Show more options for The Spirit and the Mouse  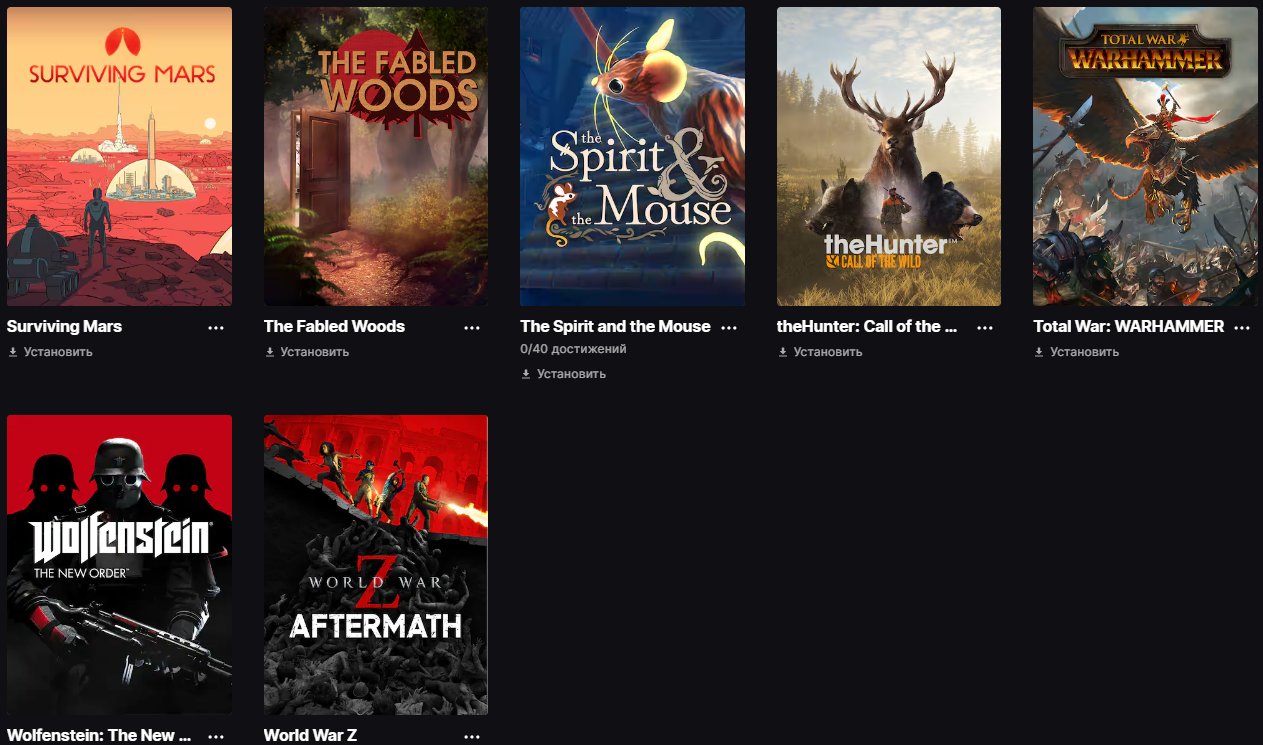tap(729, 328)
